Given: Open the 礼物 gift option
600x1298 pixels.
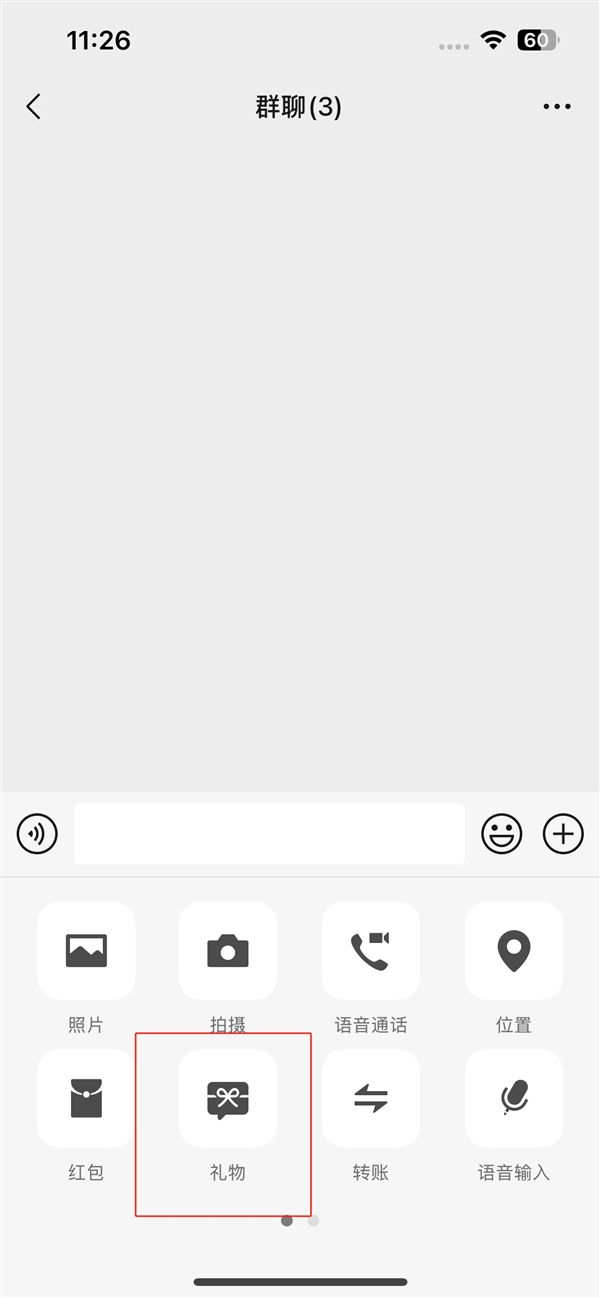Looking at the screenshot, I should pos(228,1099).
